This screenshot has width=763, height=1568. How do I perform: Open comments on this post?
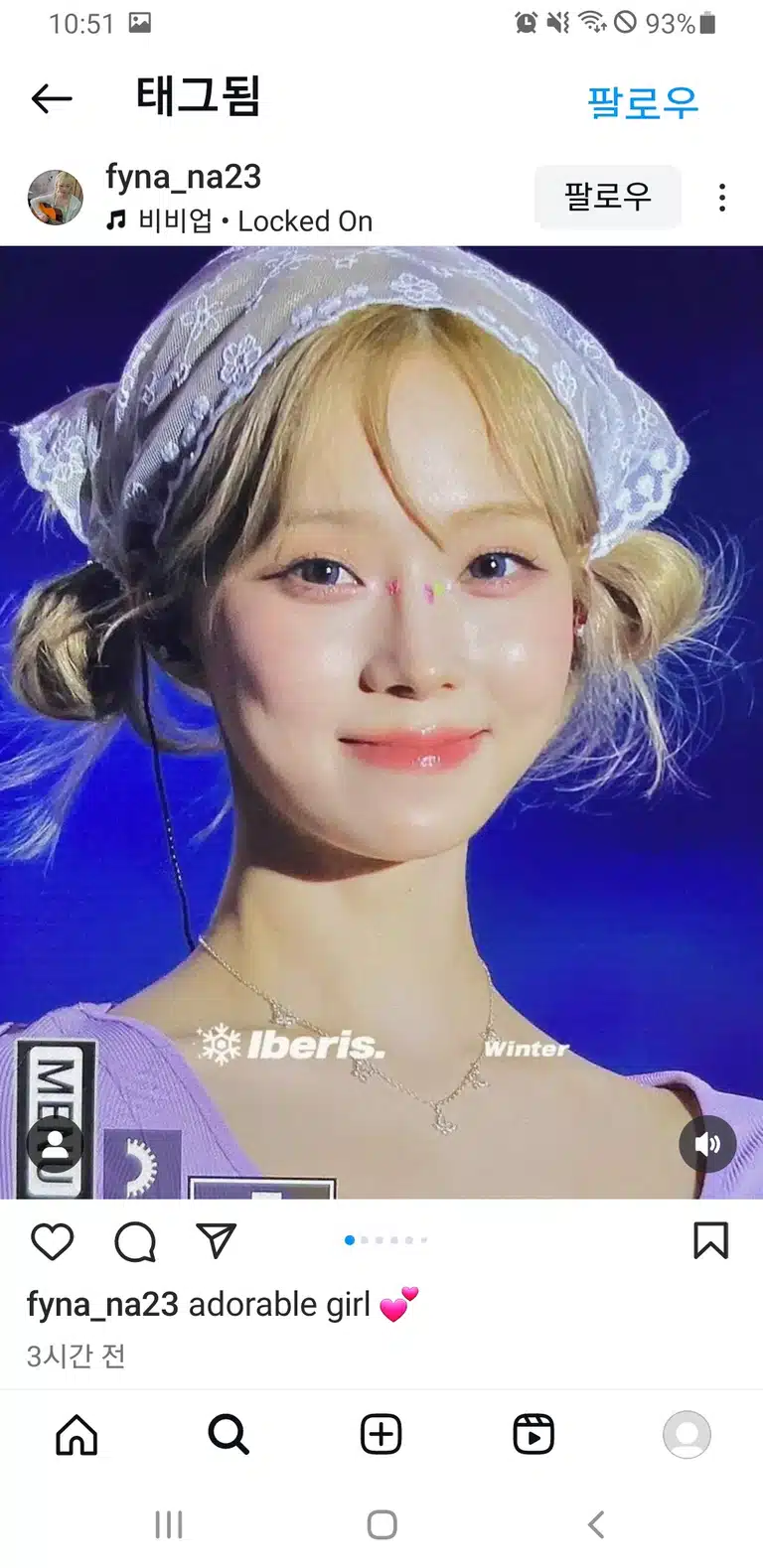(135, 1241)
